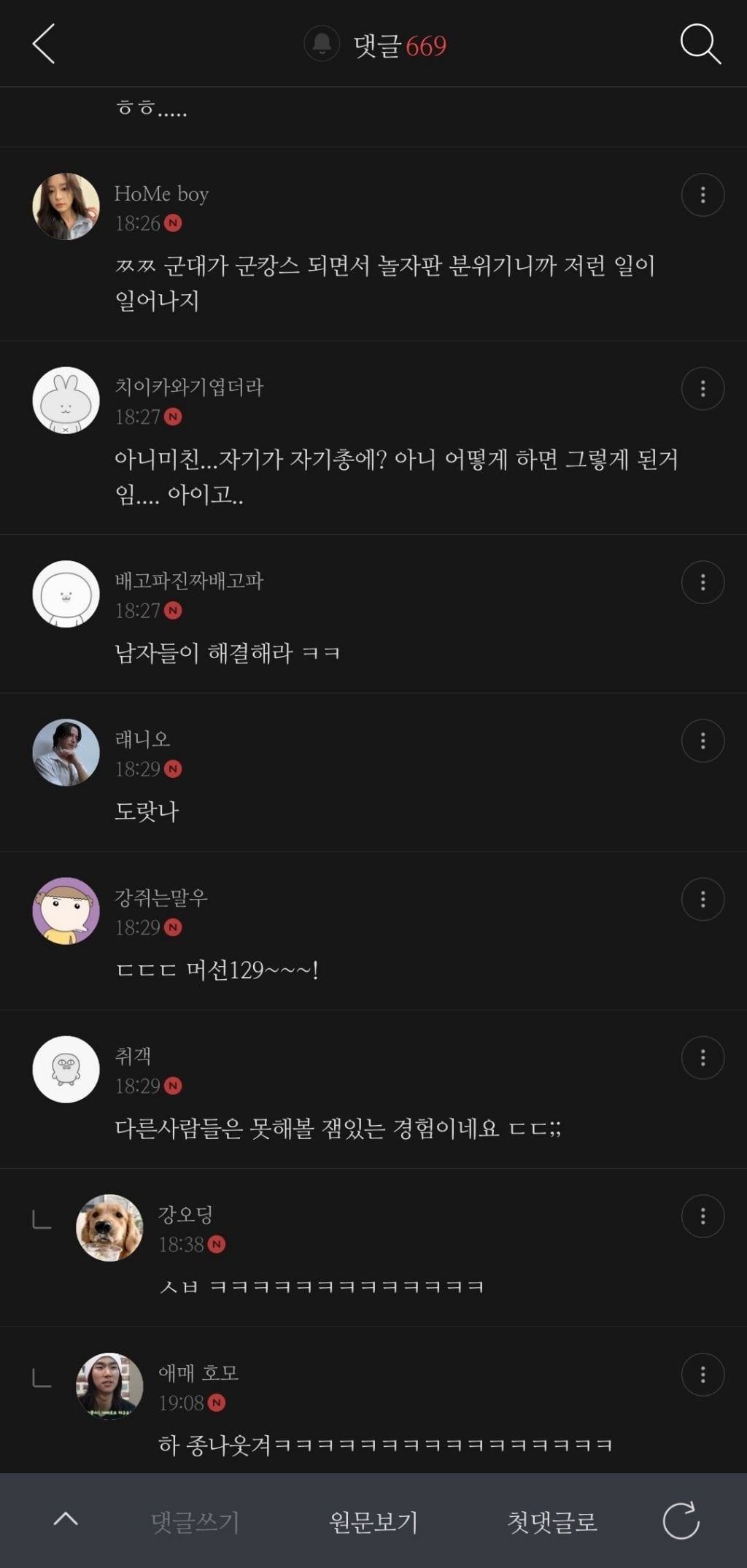
Task: Open more options on 강오딩's reply
Action: (x=703, y=1216)
